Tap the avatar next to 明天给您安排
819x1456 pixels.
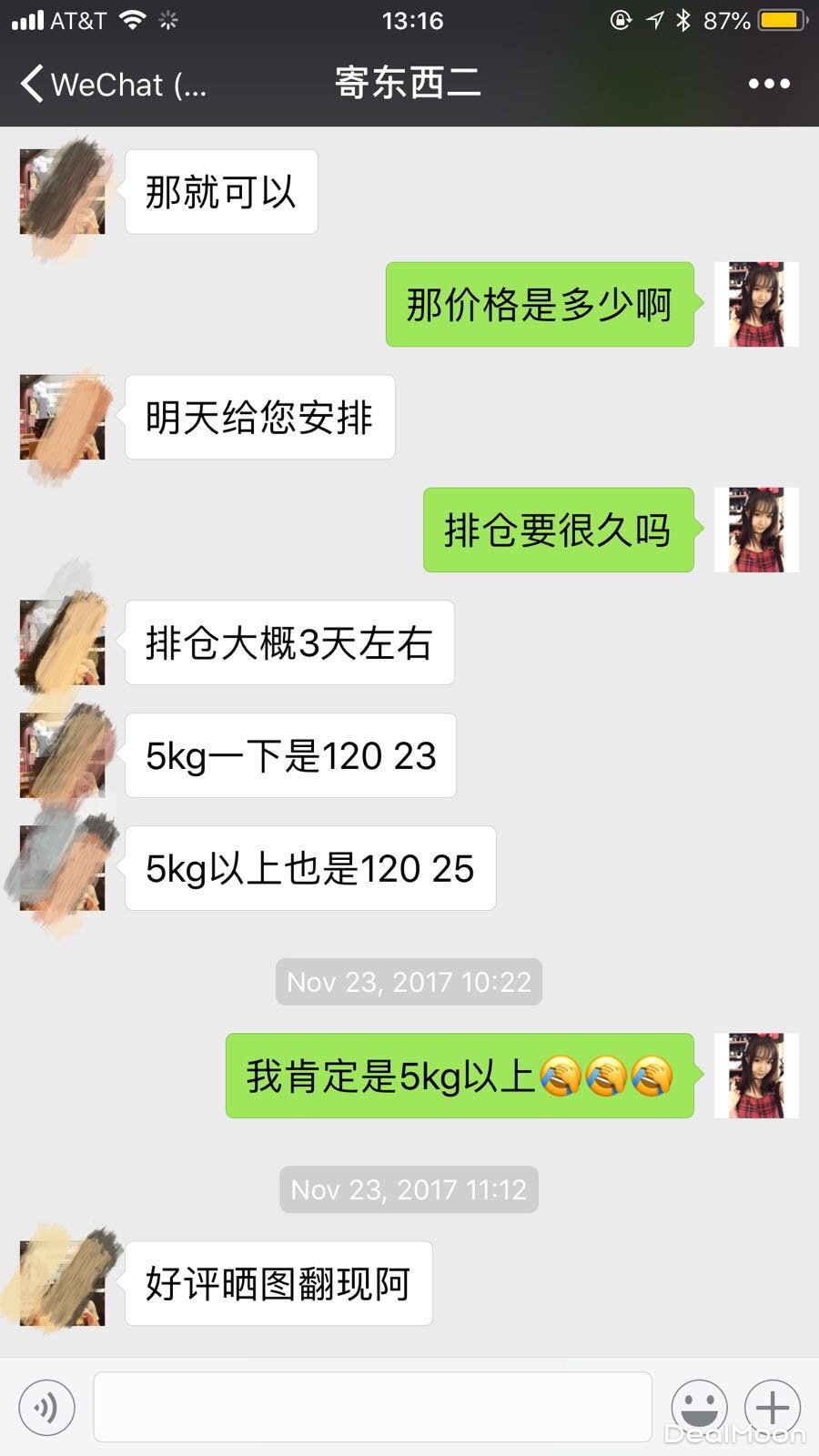click(62, 418)
